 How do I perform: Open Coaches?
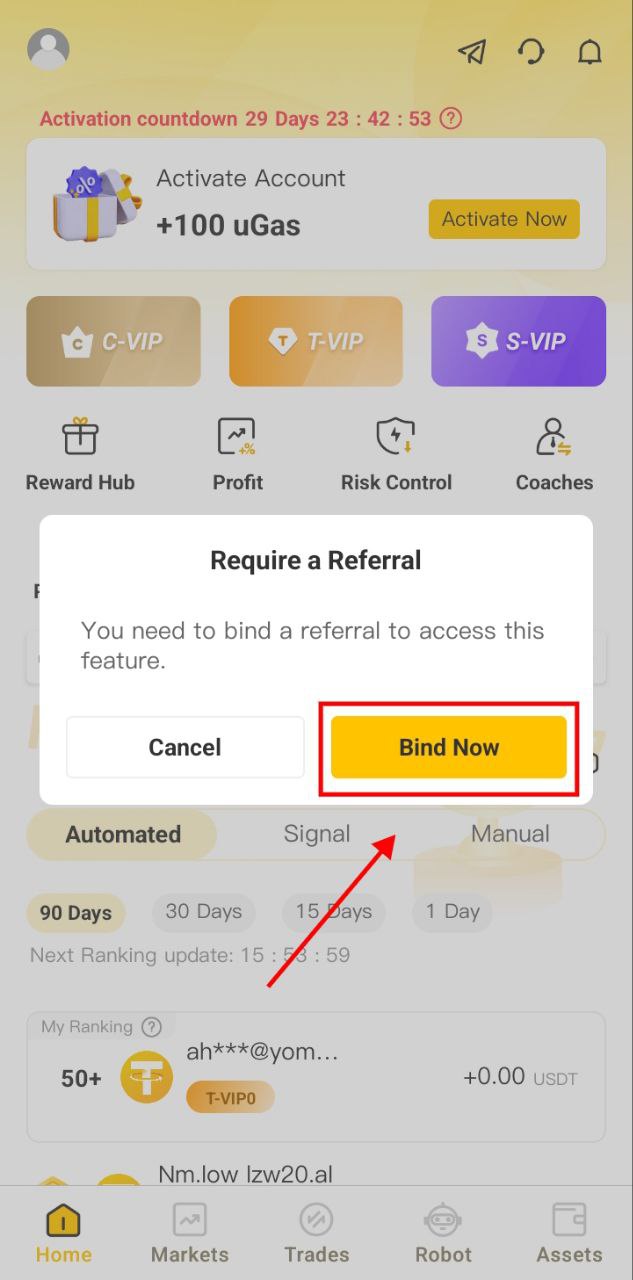pos(554,455)
